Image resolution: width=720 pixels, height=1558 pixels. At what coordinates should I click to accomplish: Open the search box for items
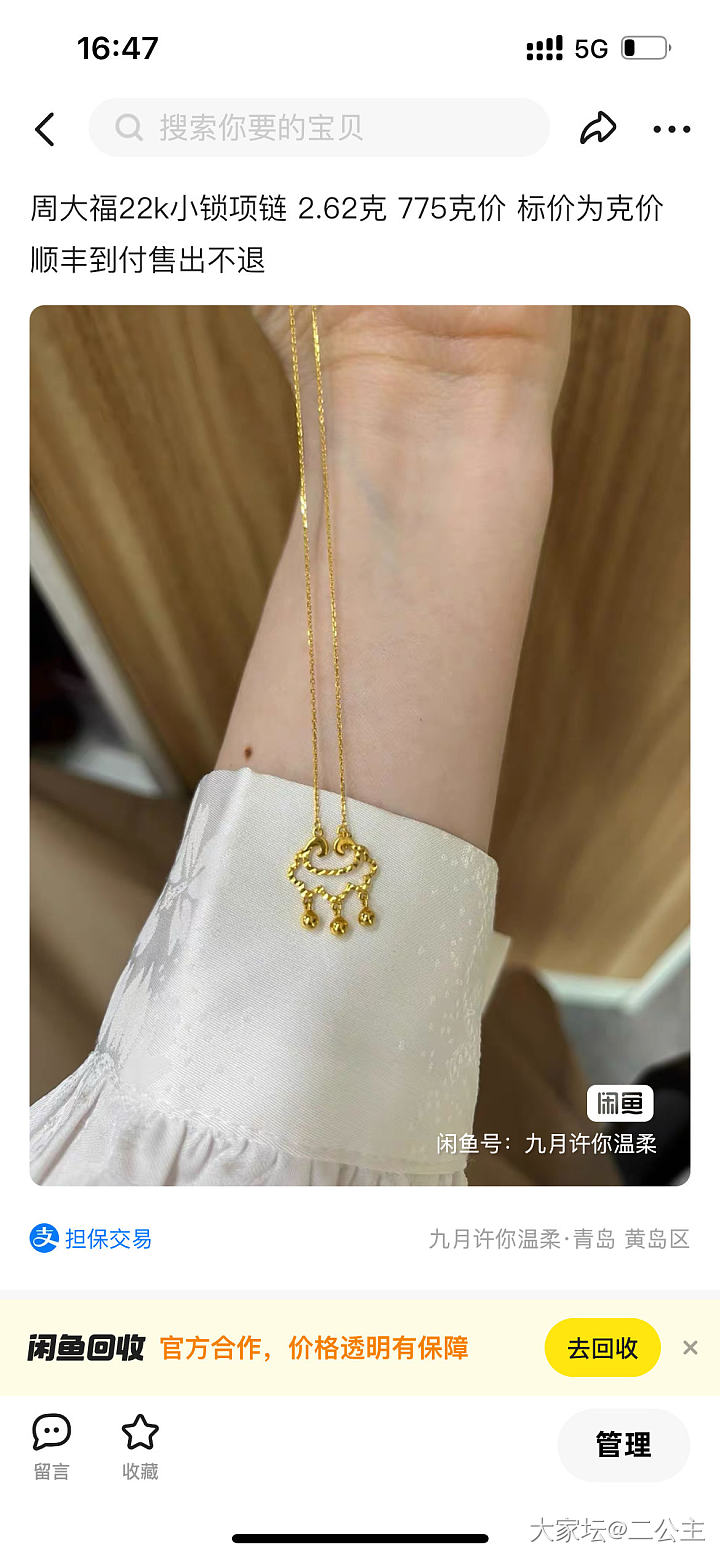320,128
